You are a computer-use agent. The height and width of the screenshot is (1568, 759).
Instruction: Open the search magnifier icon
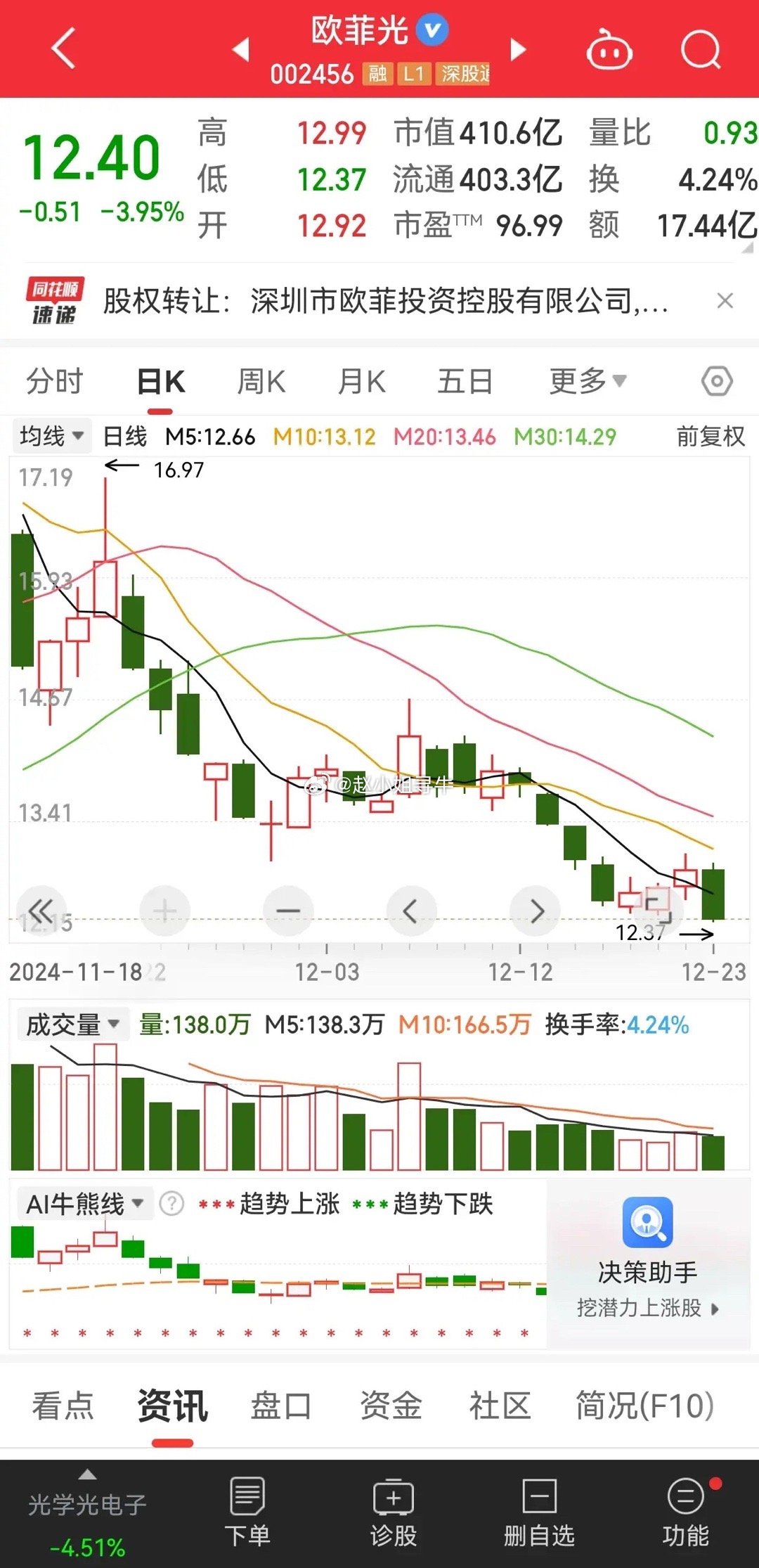click(x=701, y=49)
